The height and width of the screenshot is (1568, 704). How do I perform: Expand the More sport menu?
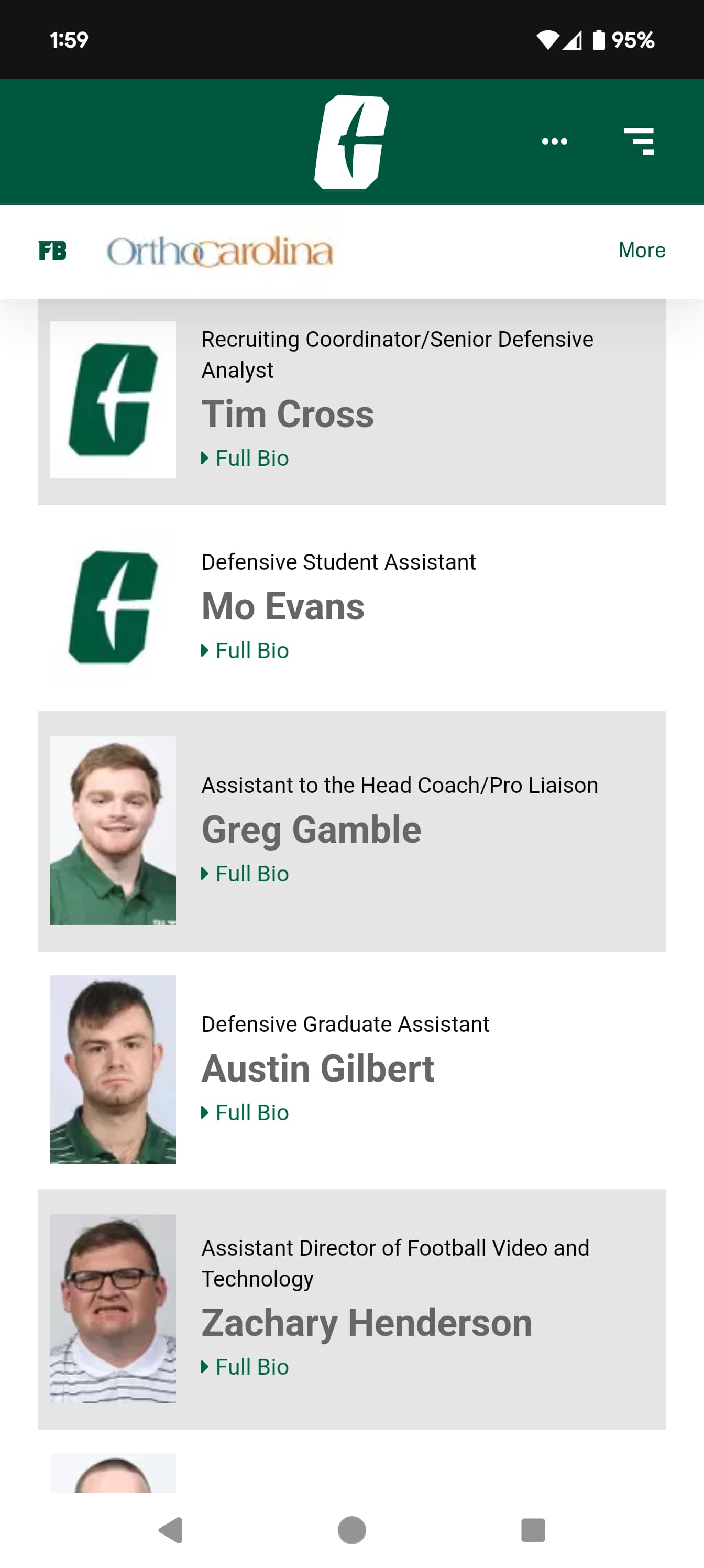[642, 250]
